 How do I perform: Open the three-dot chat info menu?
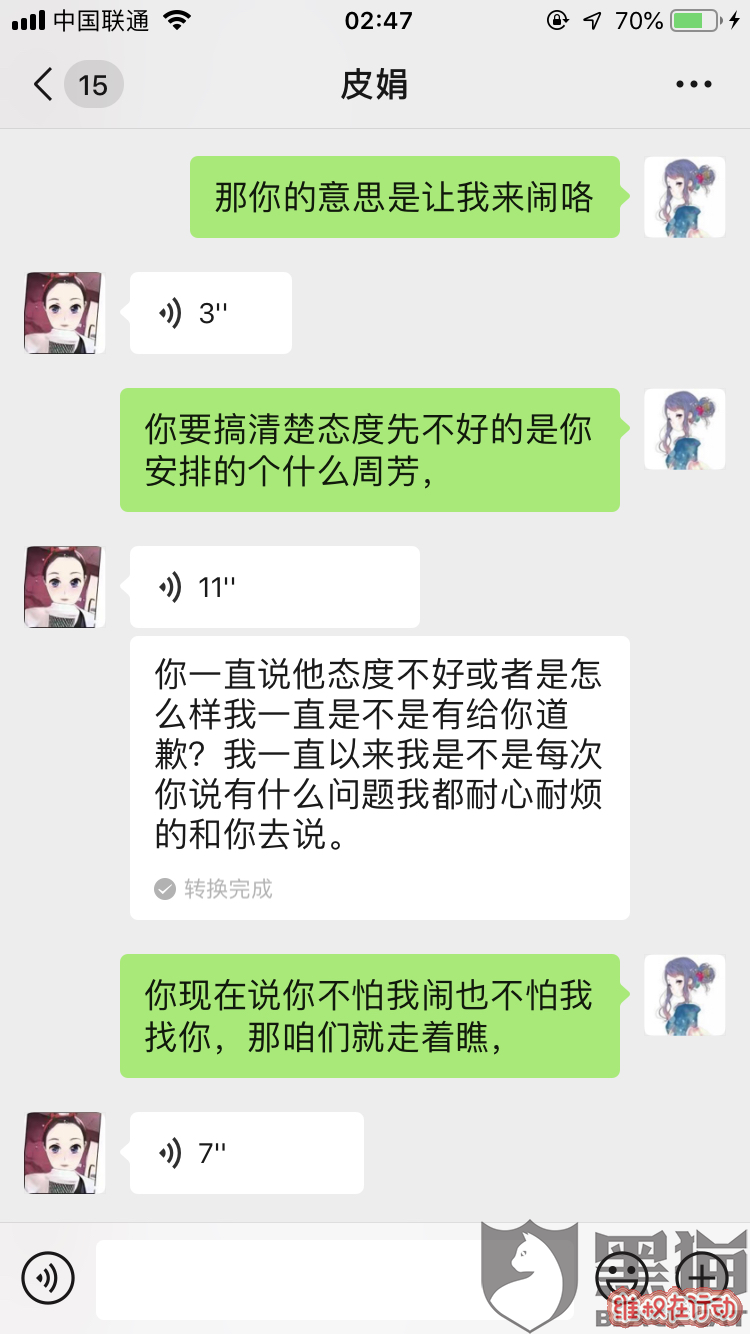tap(693, 85)
